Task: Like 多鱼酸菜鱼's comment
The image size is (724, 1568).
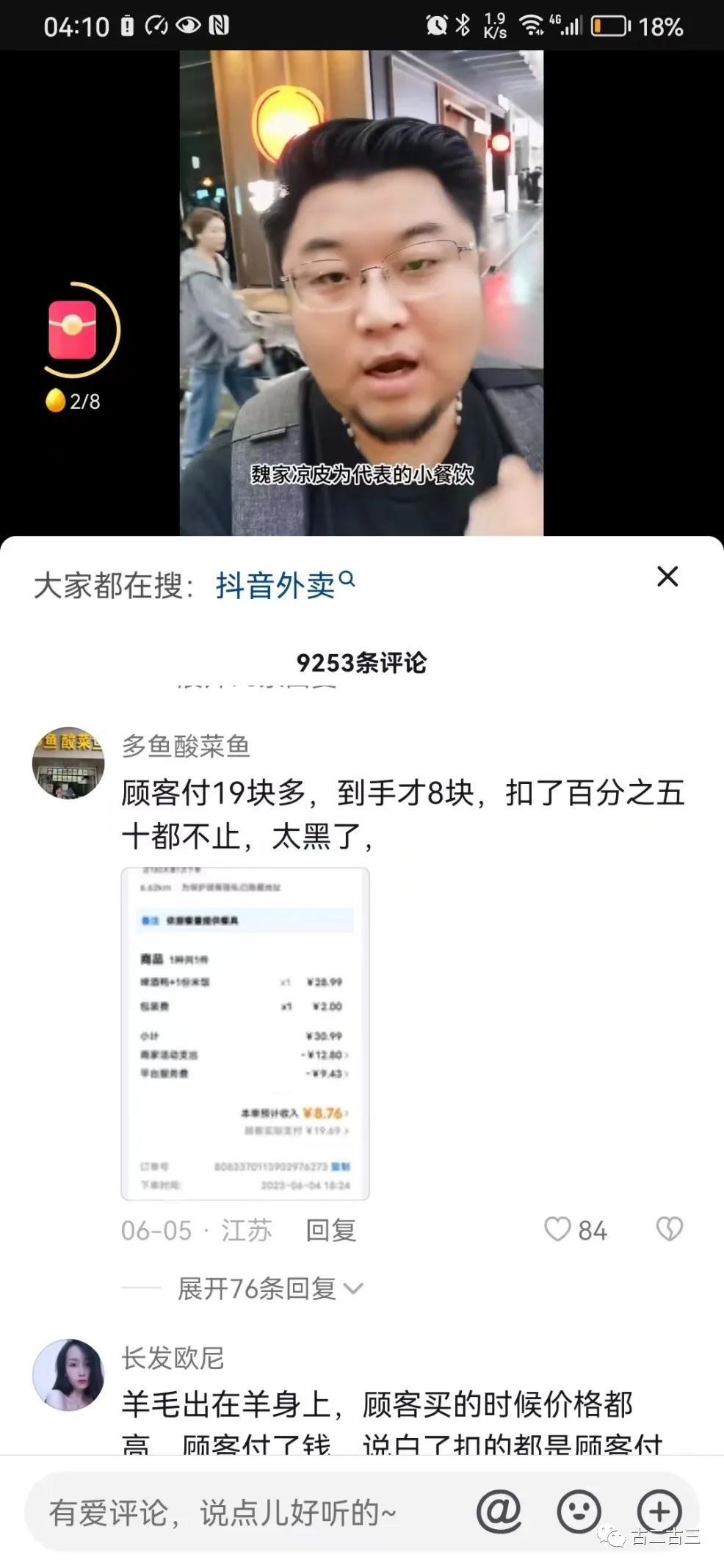Action: [x=557, y=1230]
